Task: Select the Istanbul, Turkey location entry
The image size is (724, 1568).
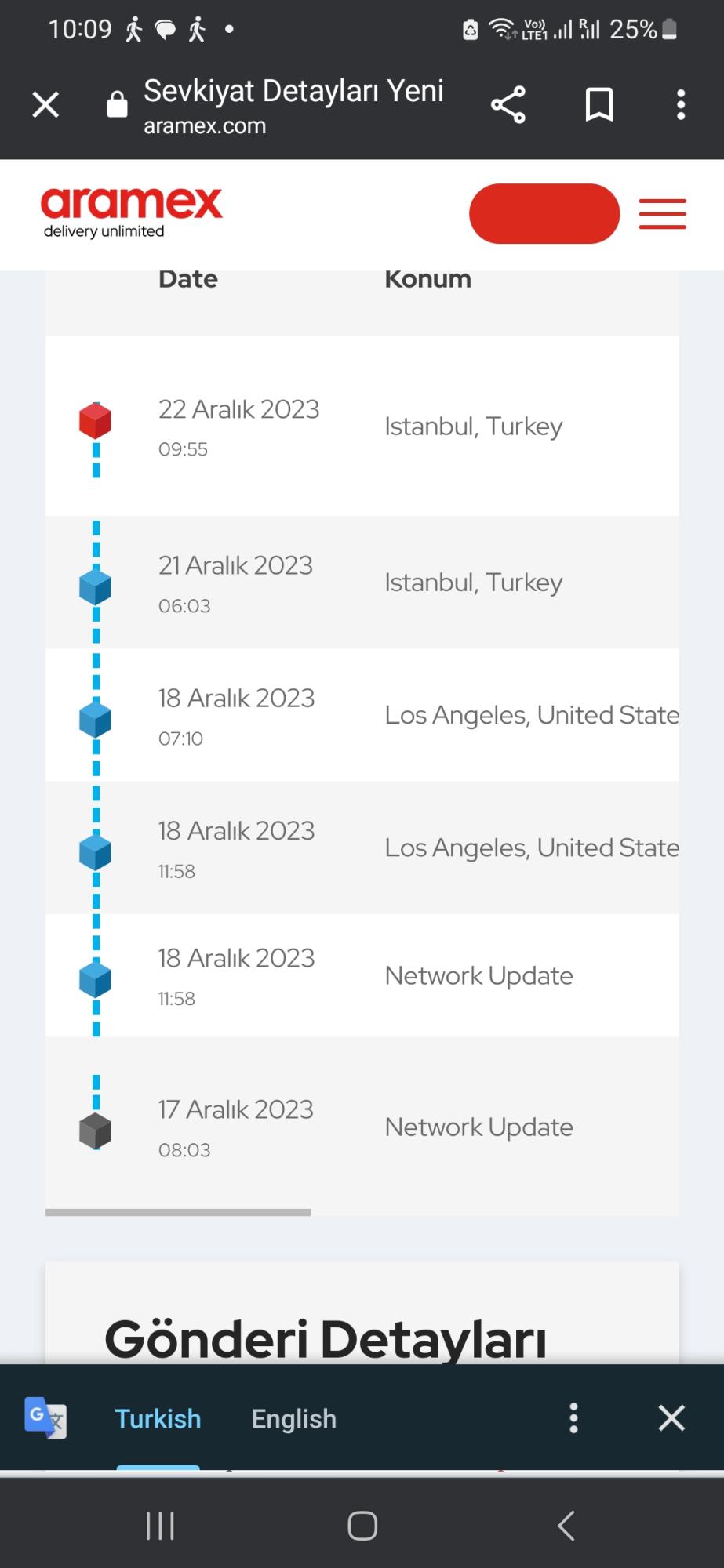Action: click(473, 426)
